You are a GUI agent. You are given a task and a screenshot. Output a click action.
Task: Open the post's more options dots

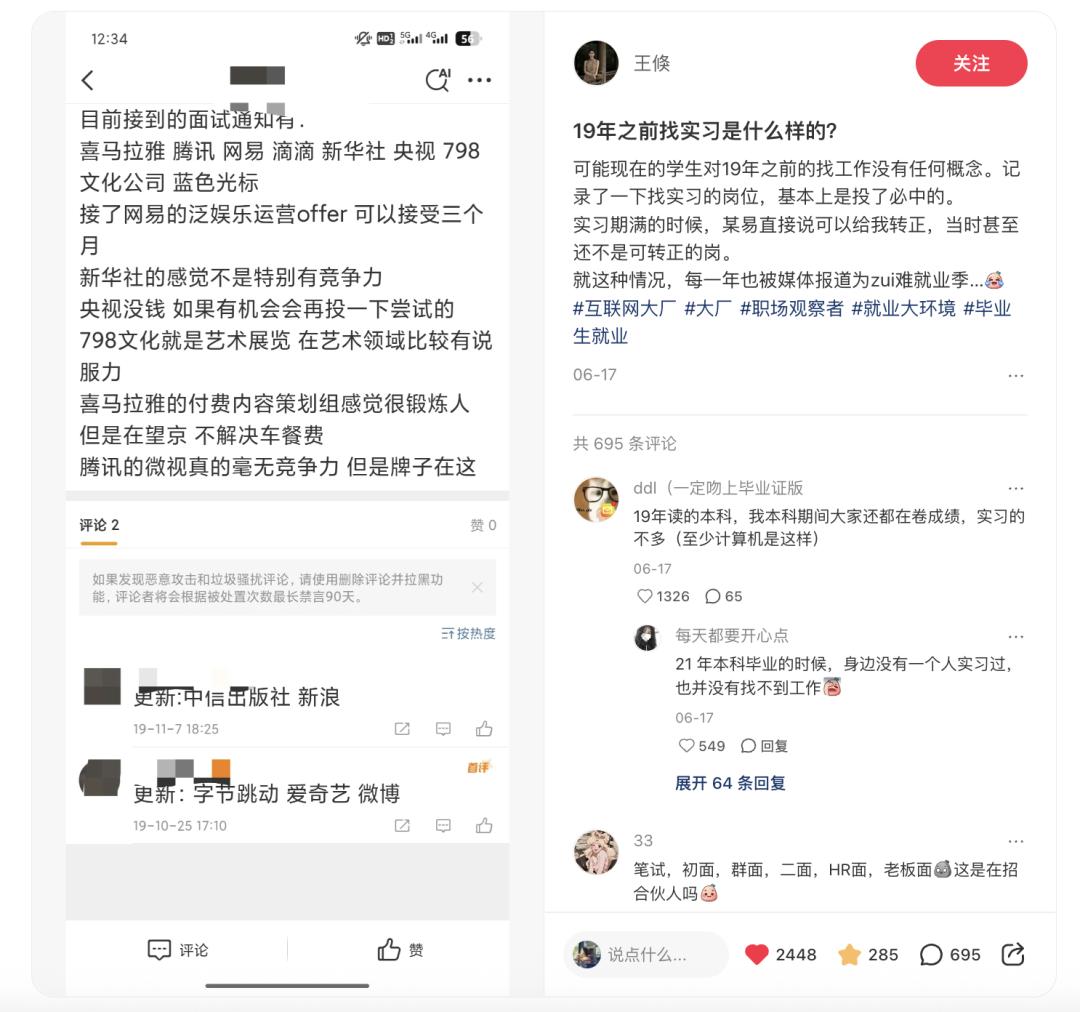click(1015, 376)
